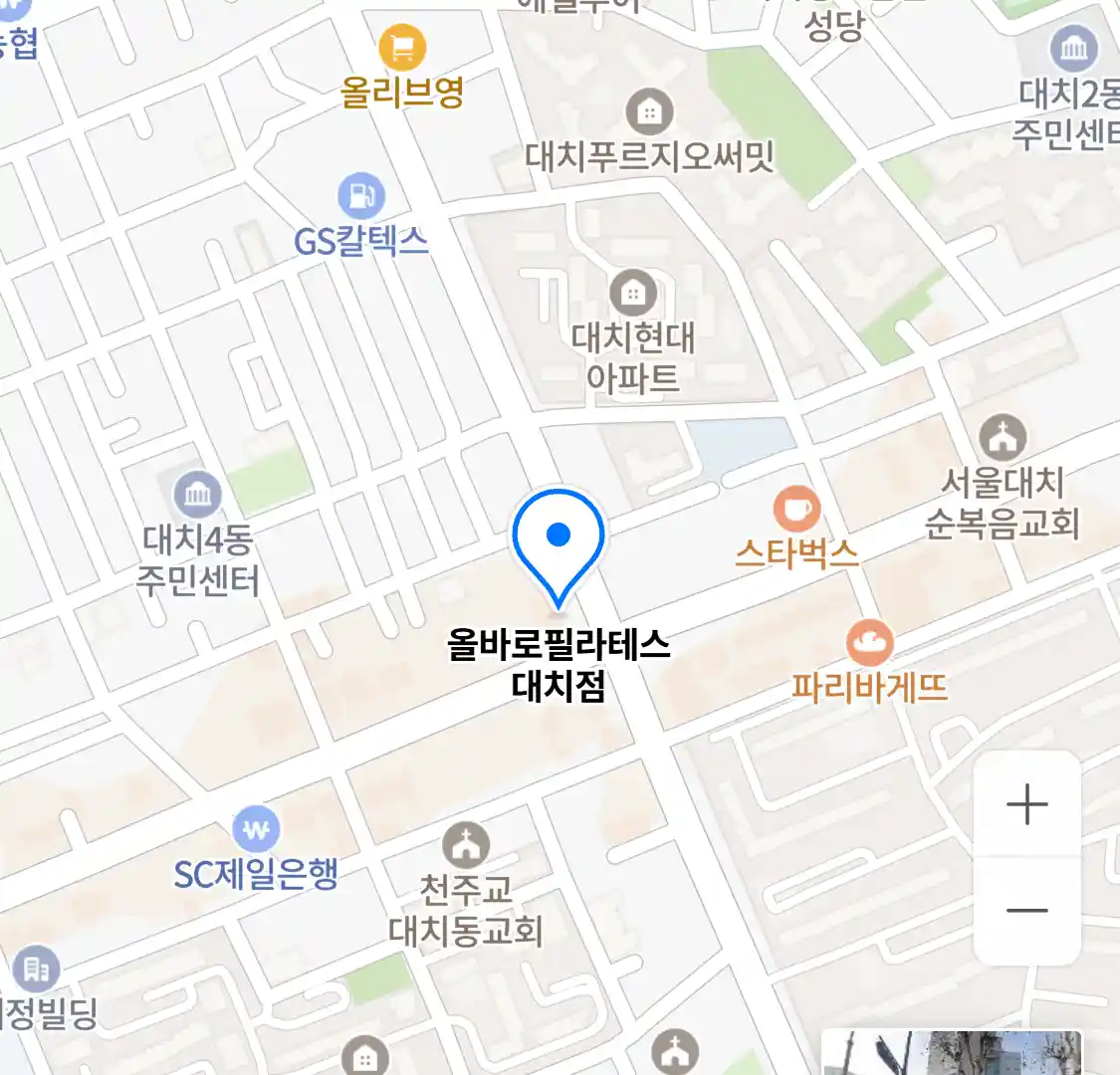Select the 천주교 대치동교회 marker
The width and height of the screenshot is (1120, 1075).
[465, 846]
